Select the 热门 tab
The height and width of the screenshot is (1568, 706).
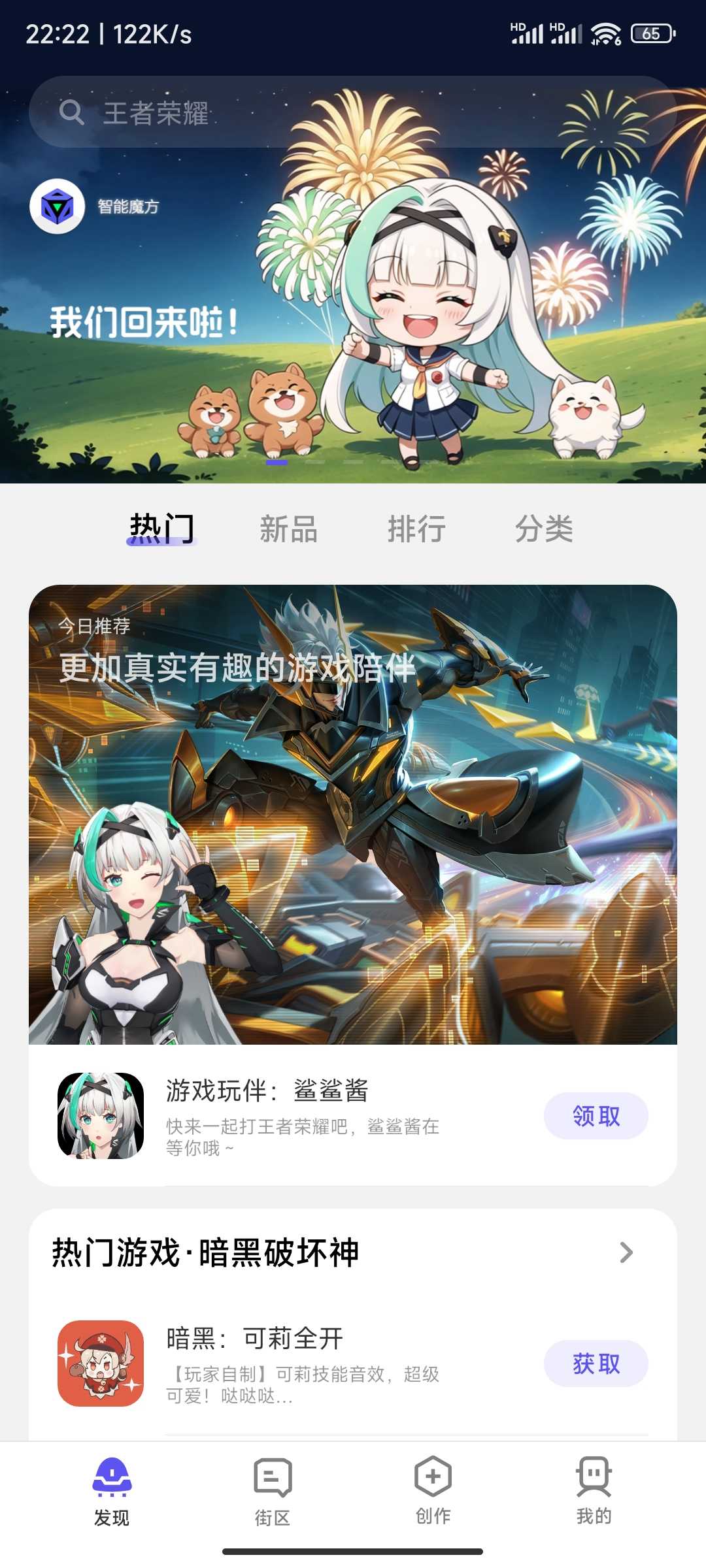pyautogui.click(x=161, y=529)
